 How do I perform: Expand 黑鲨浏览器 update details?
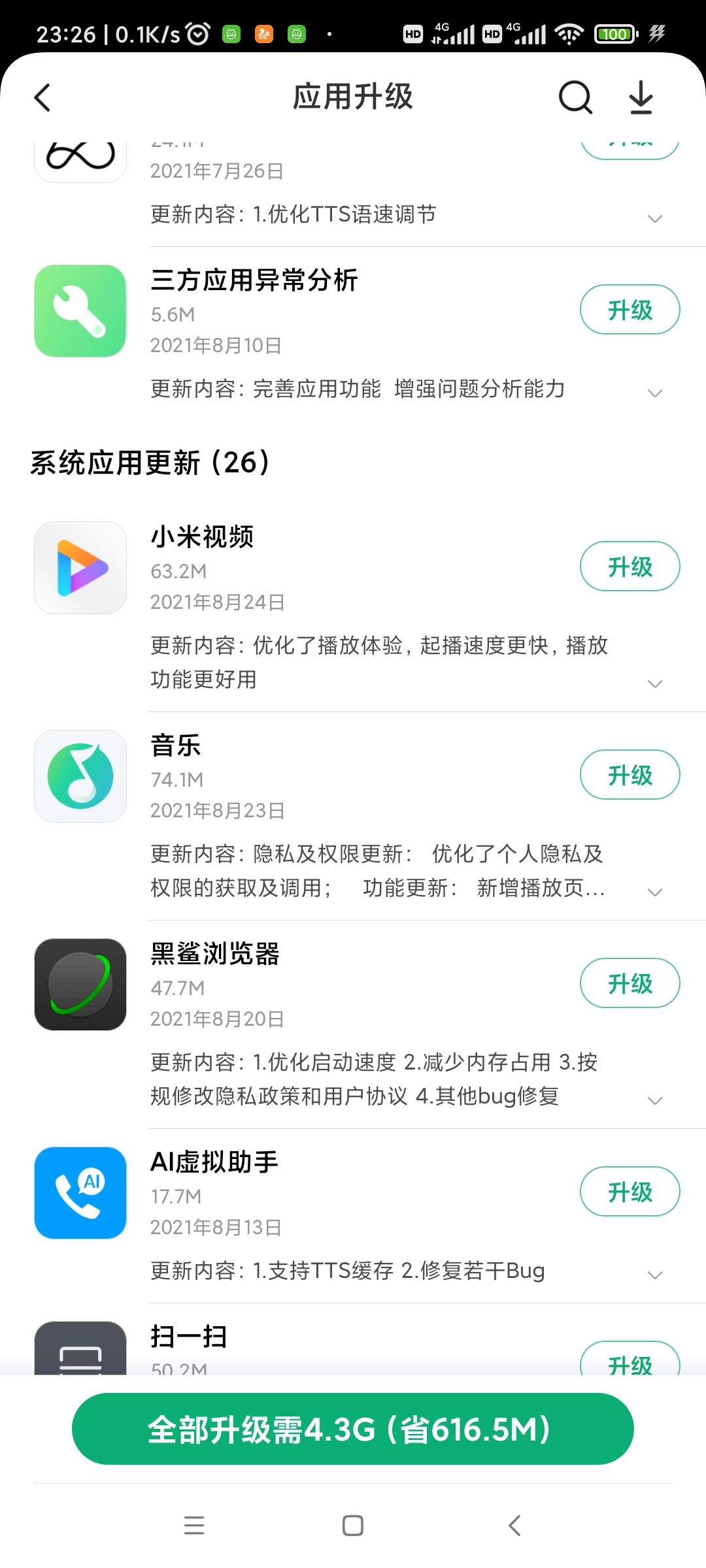click(x=654, y=1100)
